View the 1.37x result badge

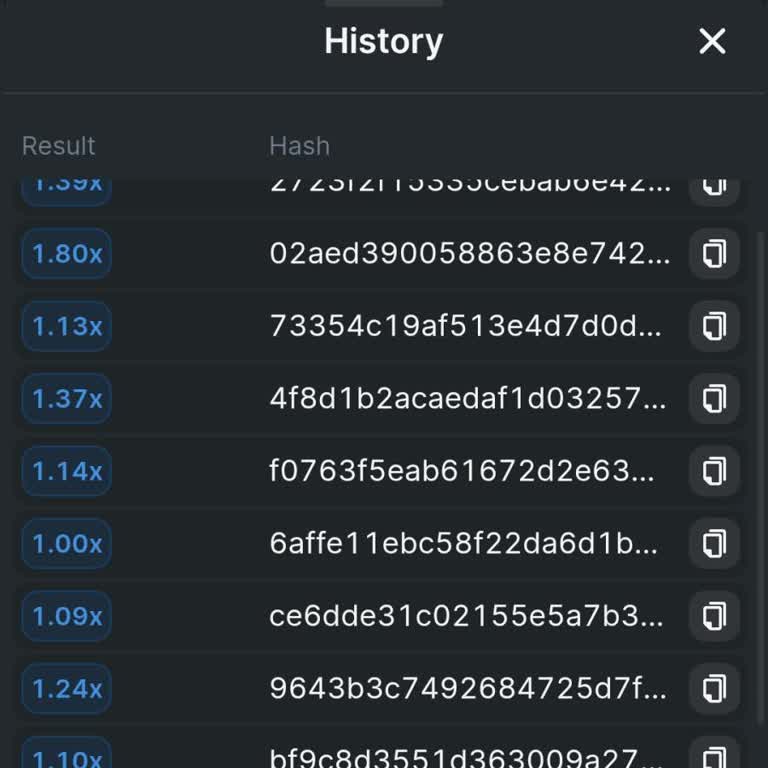pyautogui.click(x=66, y=399)
